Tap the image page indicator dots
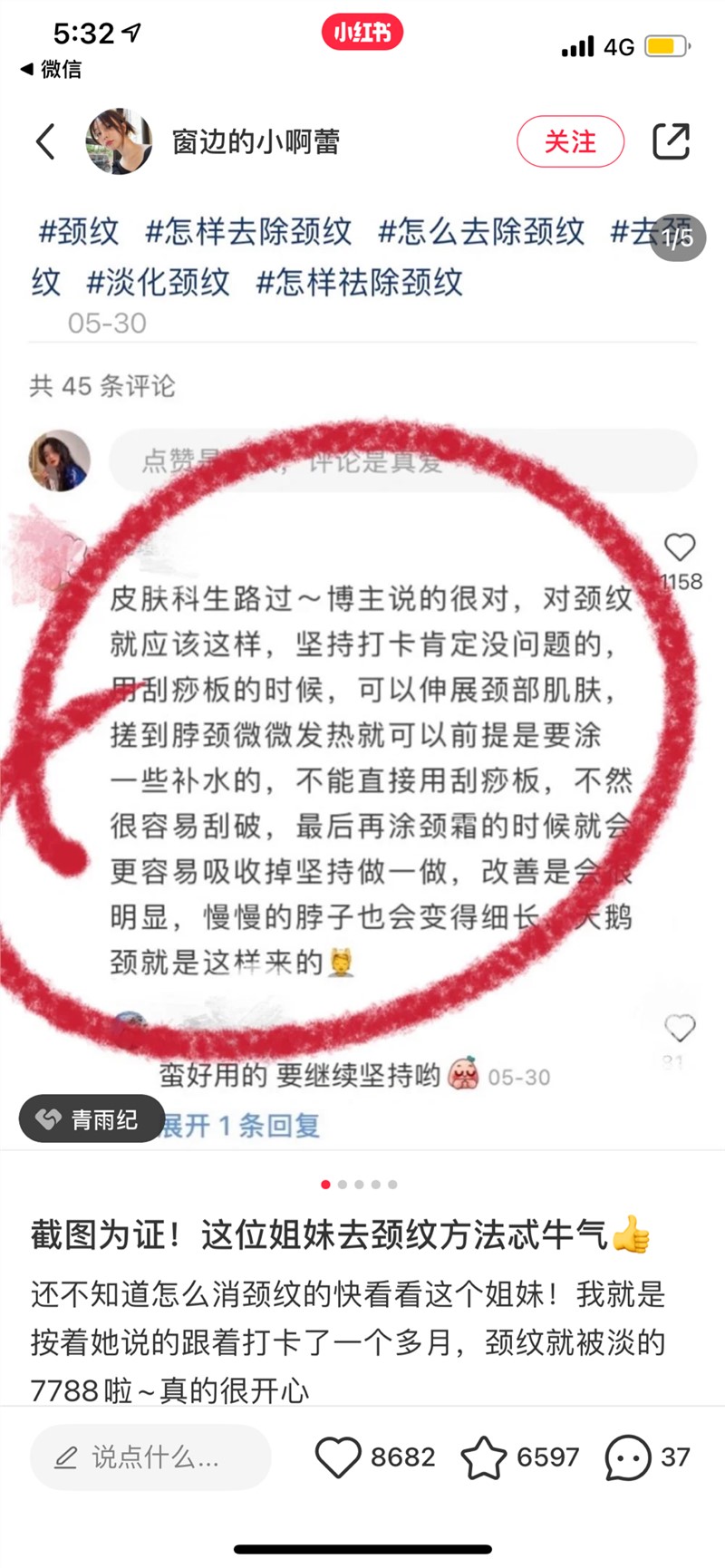The width and height of the screenshot is (725, 1568). click(360, 1185)
